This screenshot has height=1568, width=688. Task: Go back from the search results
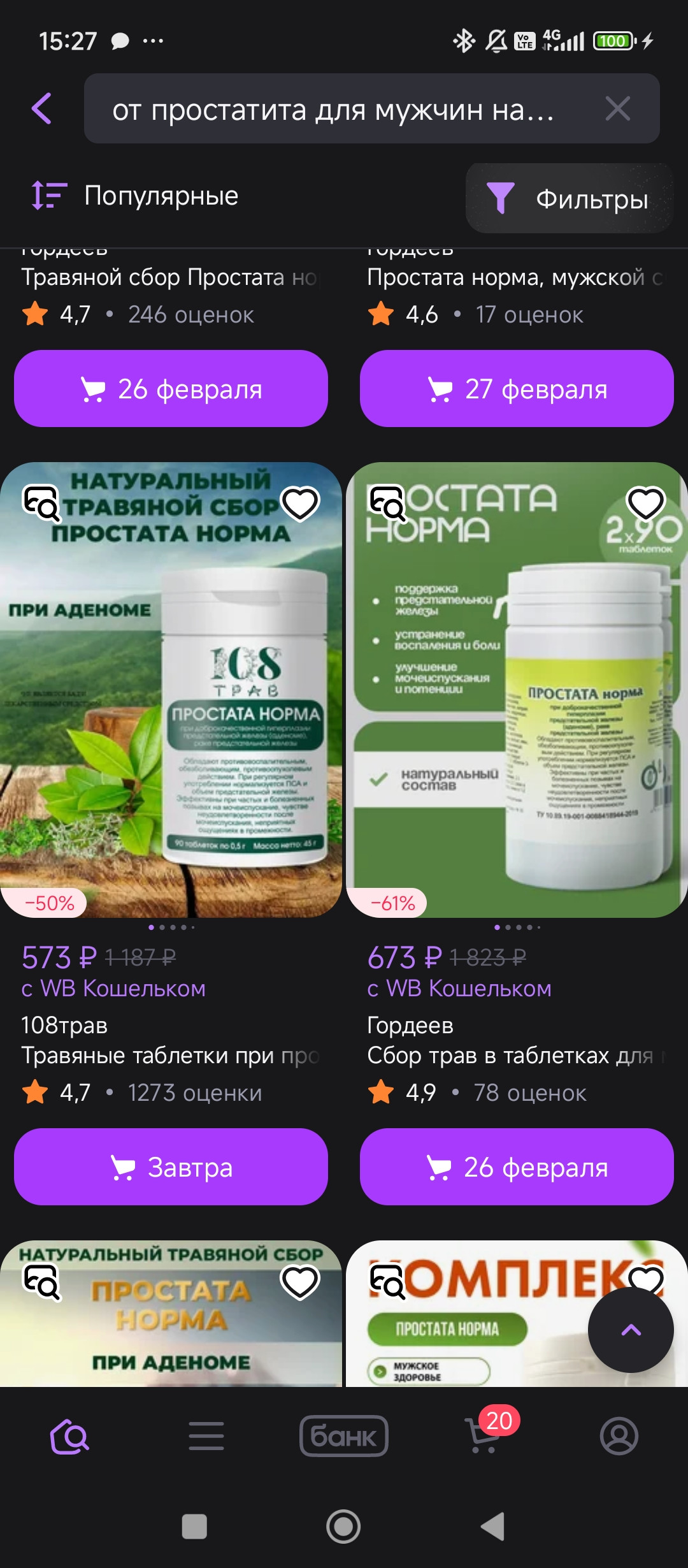click(42, 108)
